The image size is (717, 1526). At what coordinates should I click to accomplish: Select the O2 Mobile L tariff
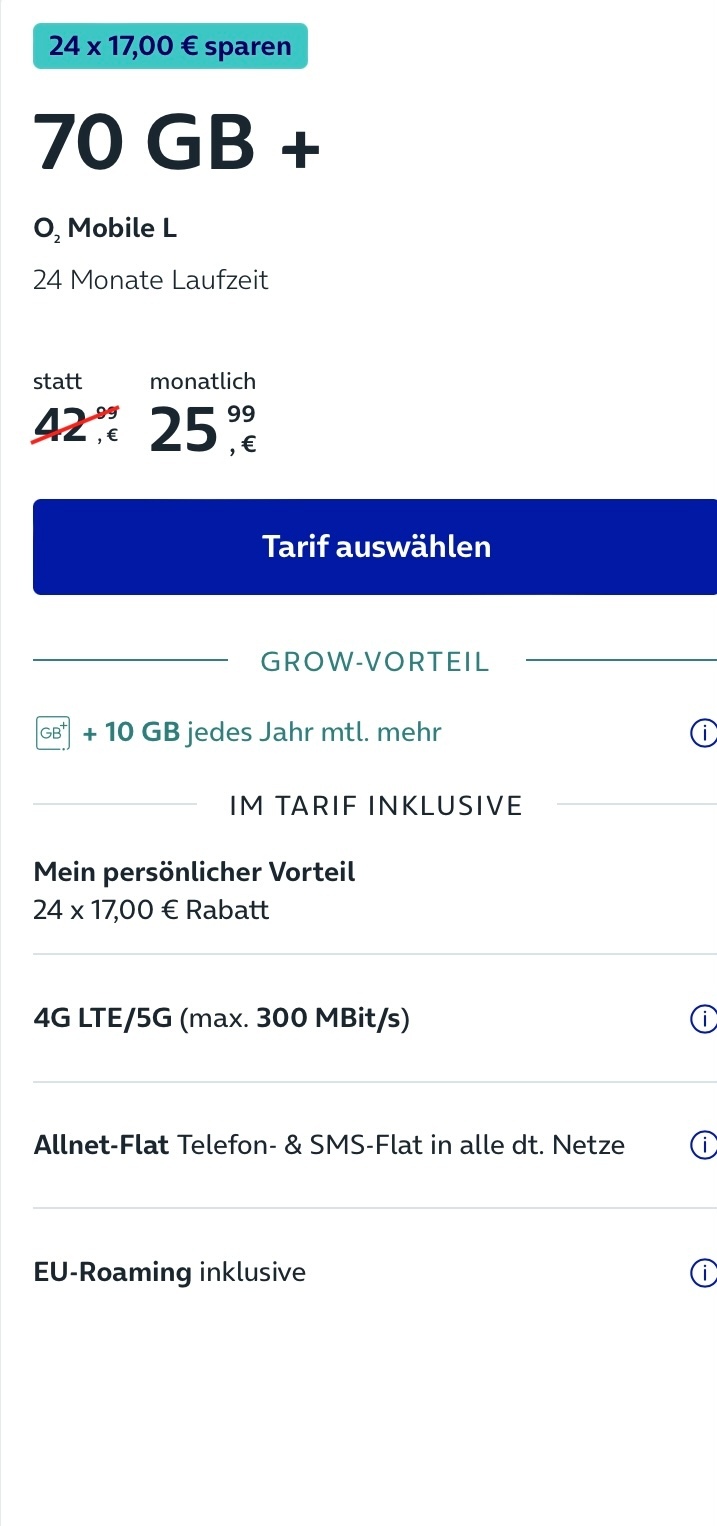coord(375,547)
